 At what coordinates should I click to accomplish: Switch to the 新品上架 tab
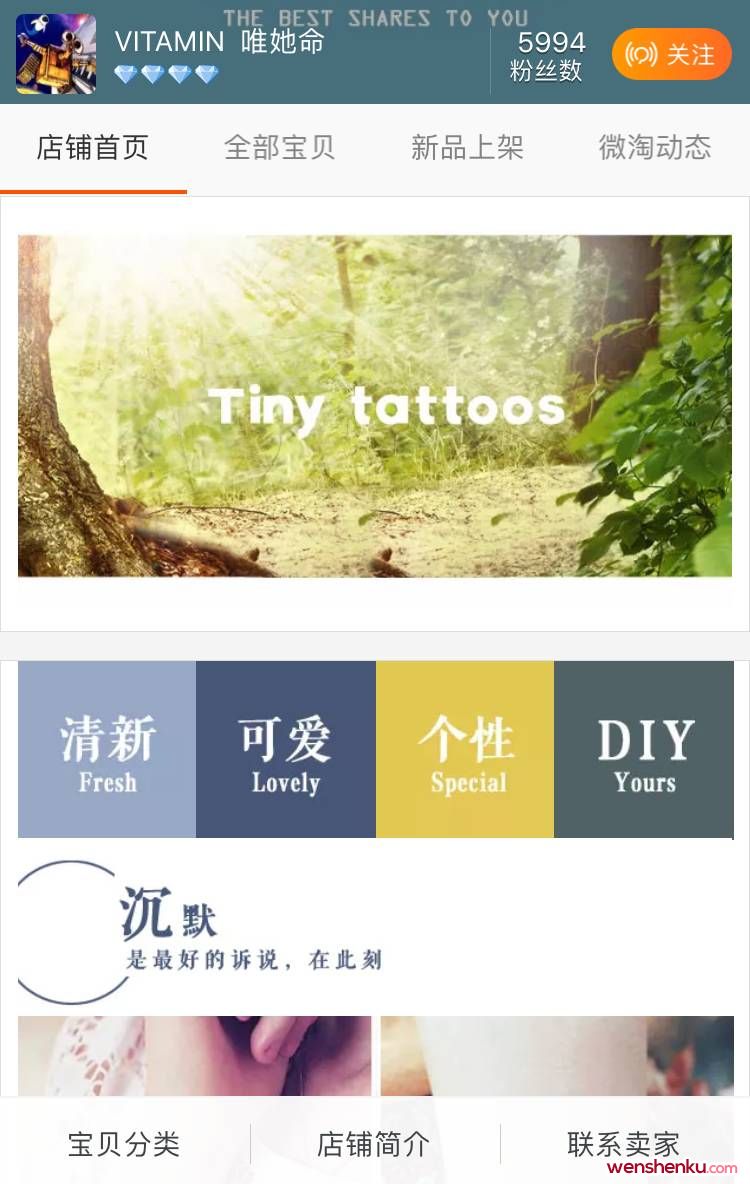click(467, 148)
